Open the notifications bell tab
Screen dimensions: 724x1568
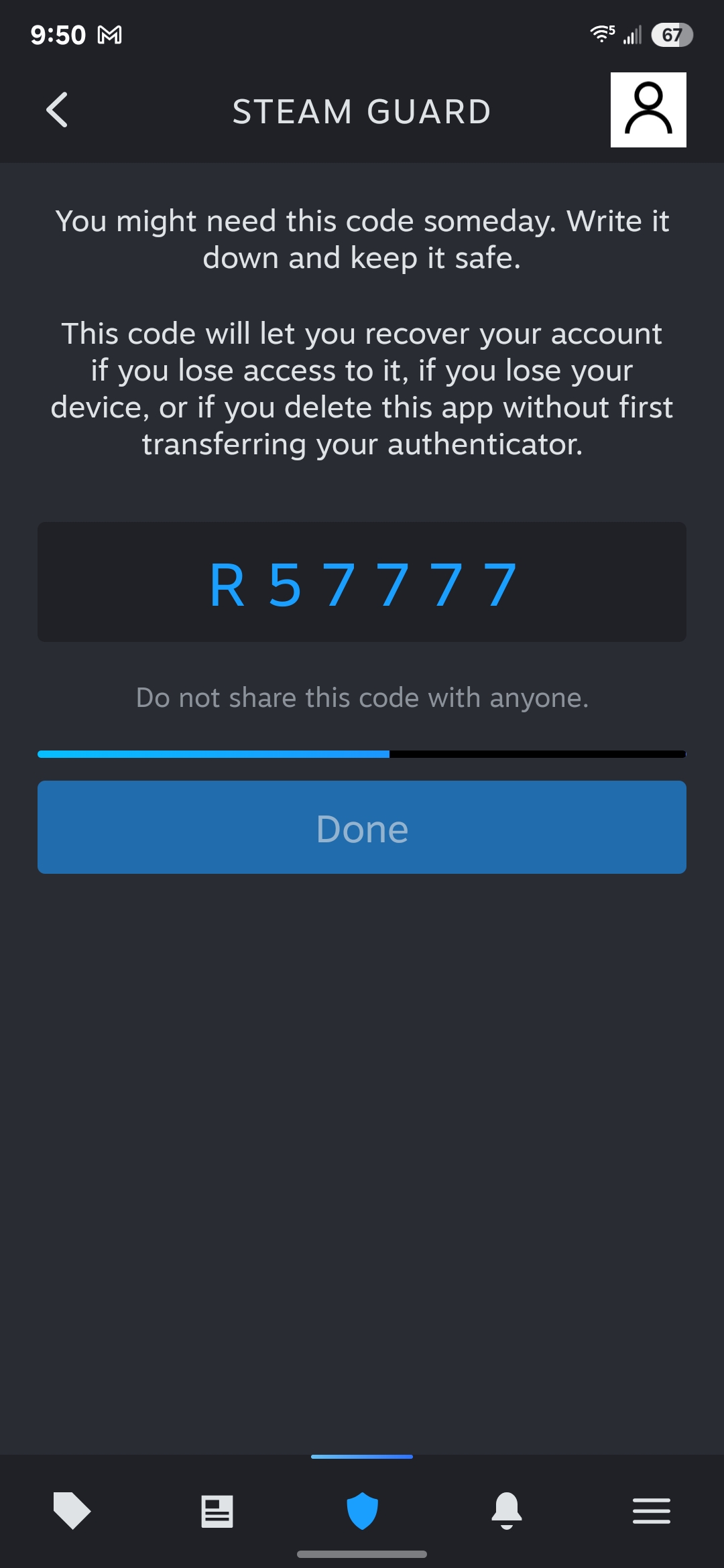click(507, 1511)
